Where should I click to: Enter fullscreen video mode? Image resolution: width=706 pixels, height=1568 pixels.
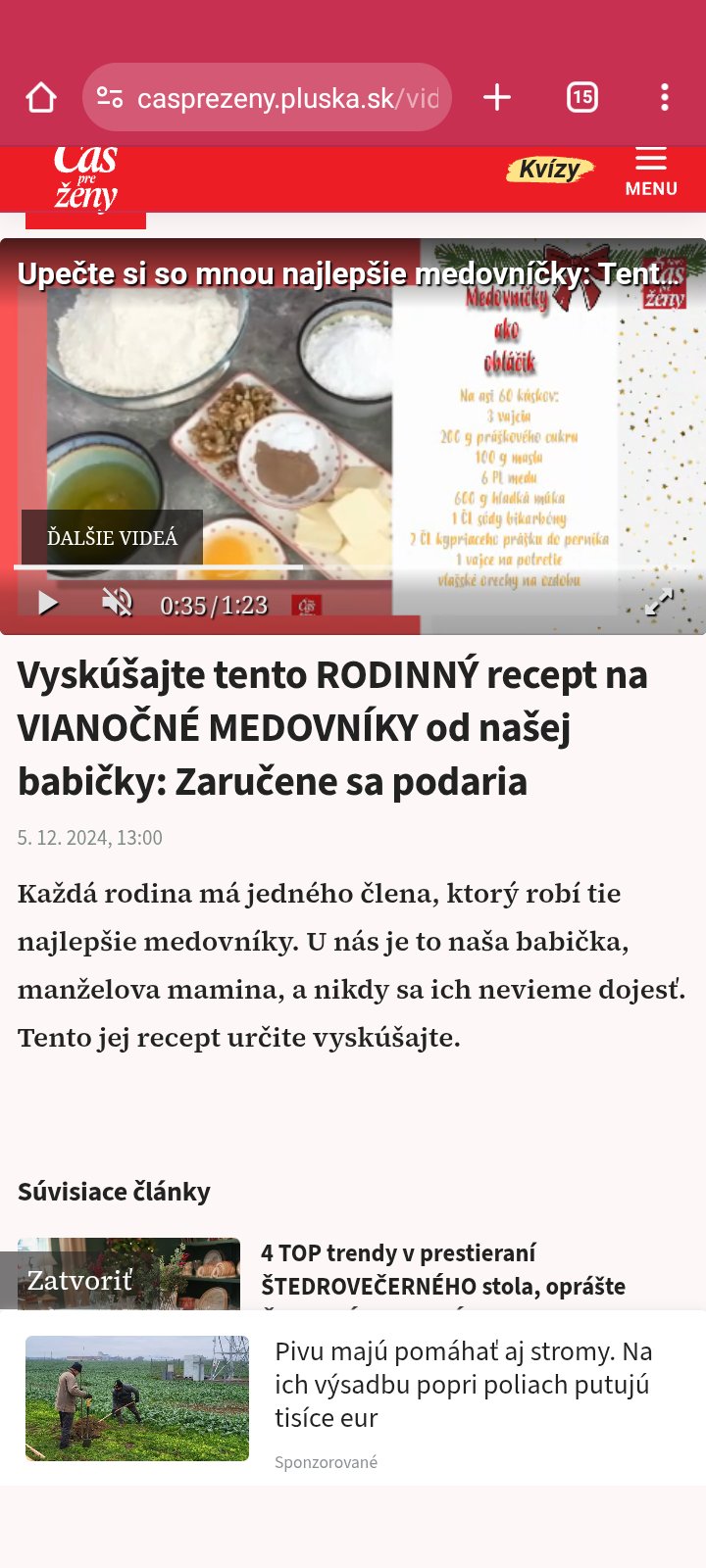[x=659, y=602]
